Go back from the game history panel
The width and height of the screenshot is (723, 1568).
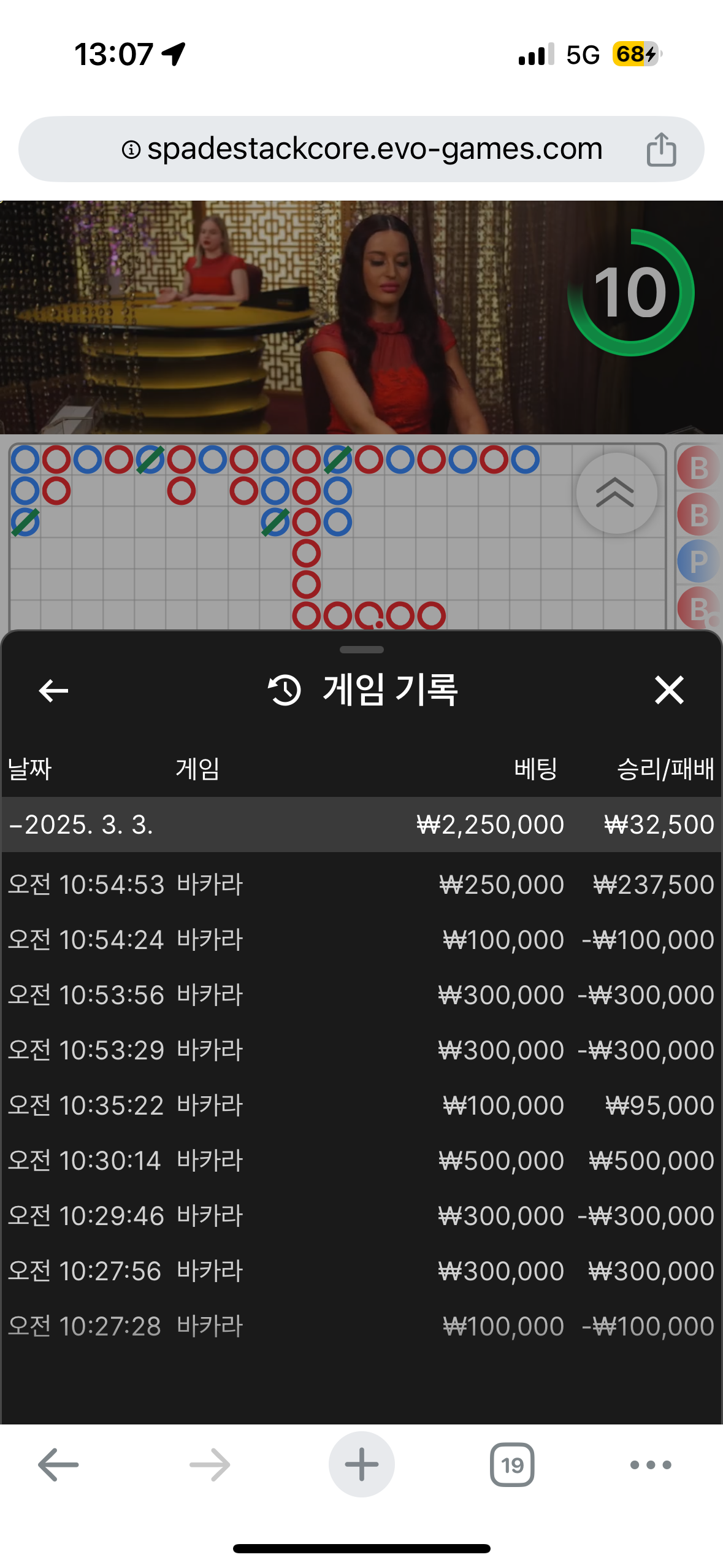tap(53, 691)
